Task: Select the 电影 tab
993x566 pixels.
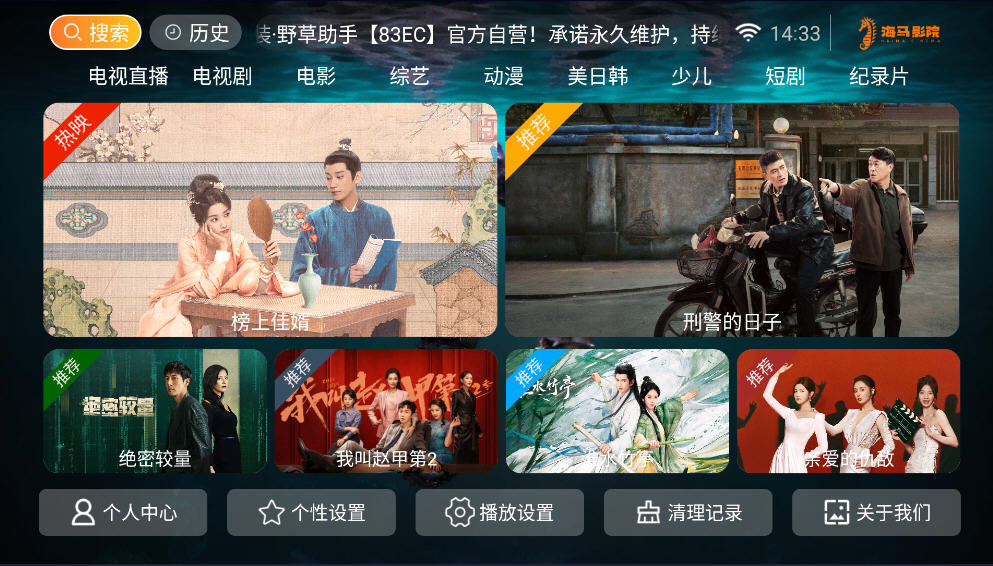Action: pos(316,76)
